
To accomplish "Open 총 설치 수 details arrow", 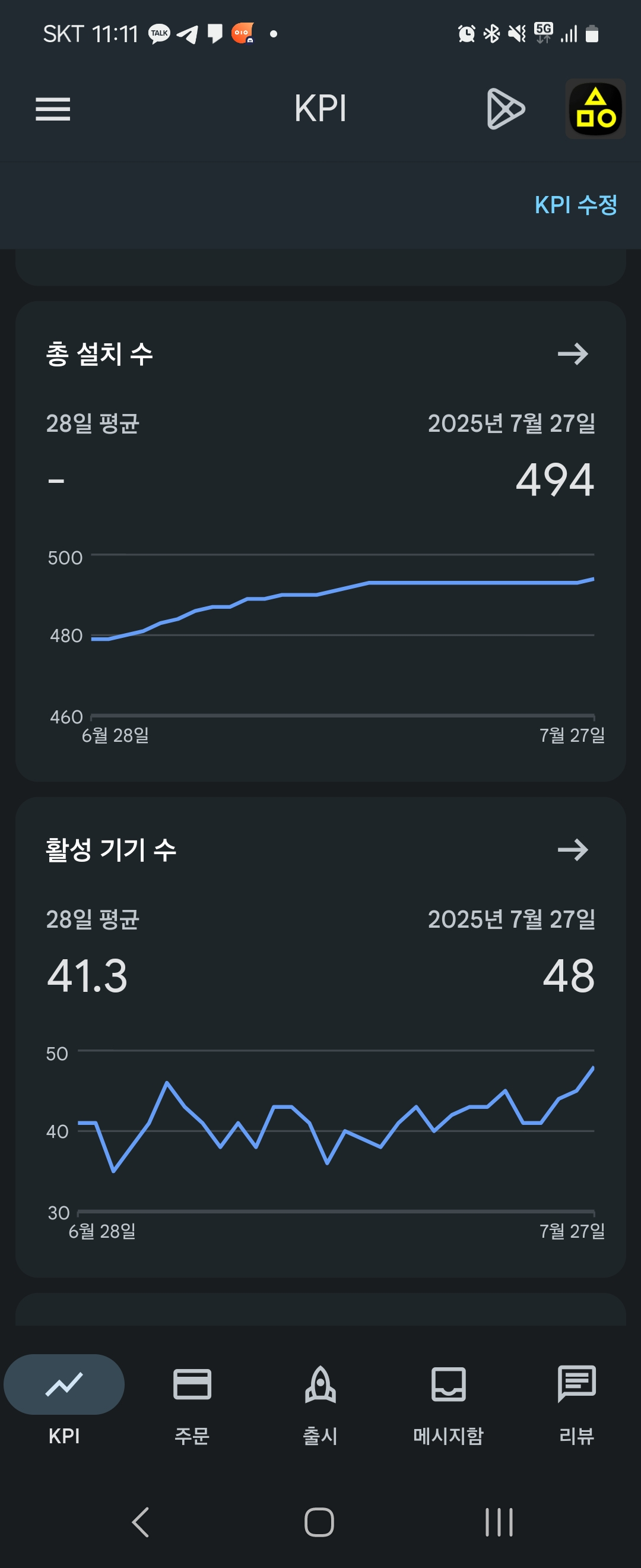I will [573, 353].
